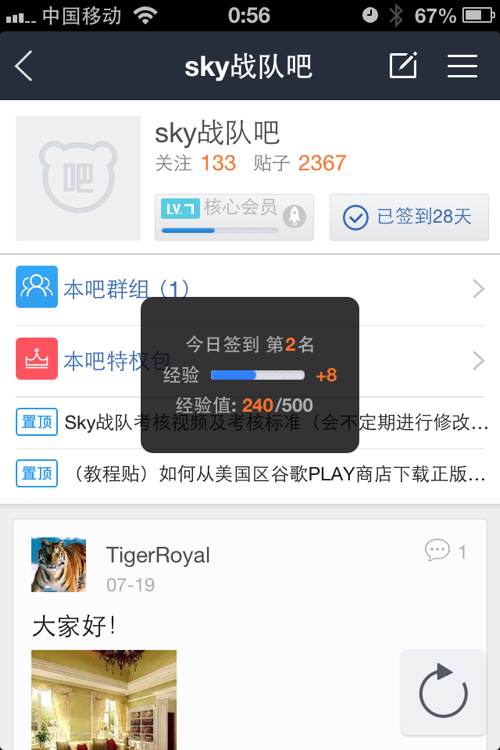Screen dimensions: 500x750
Task: Tap the sky战队吧 forum avatar
Action: coord(78,178)
